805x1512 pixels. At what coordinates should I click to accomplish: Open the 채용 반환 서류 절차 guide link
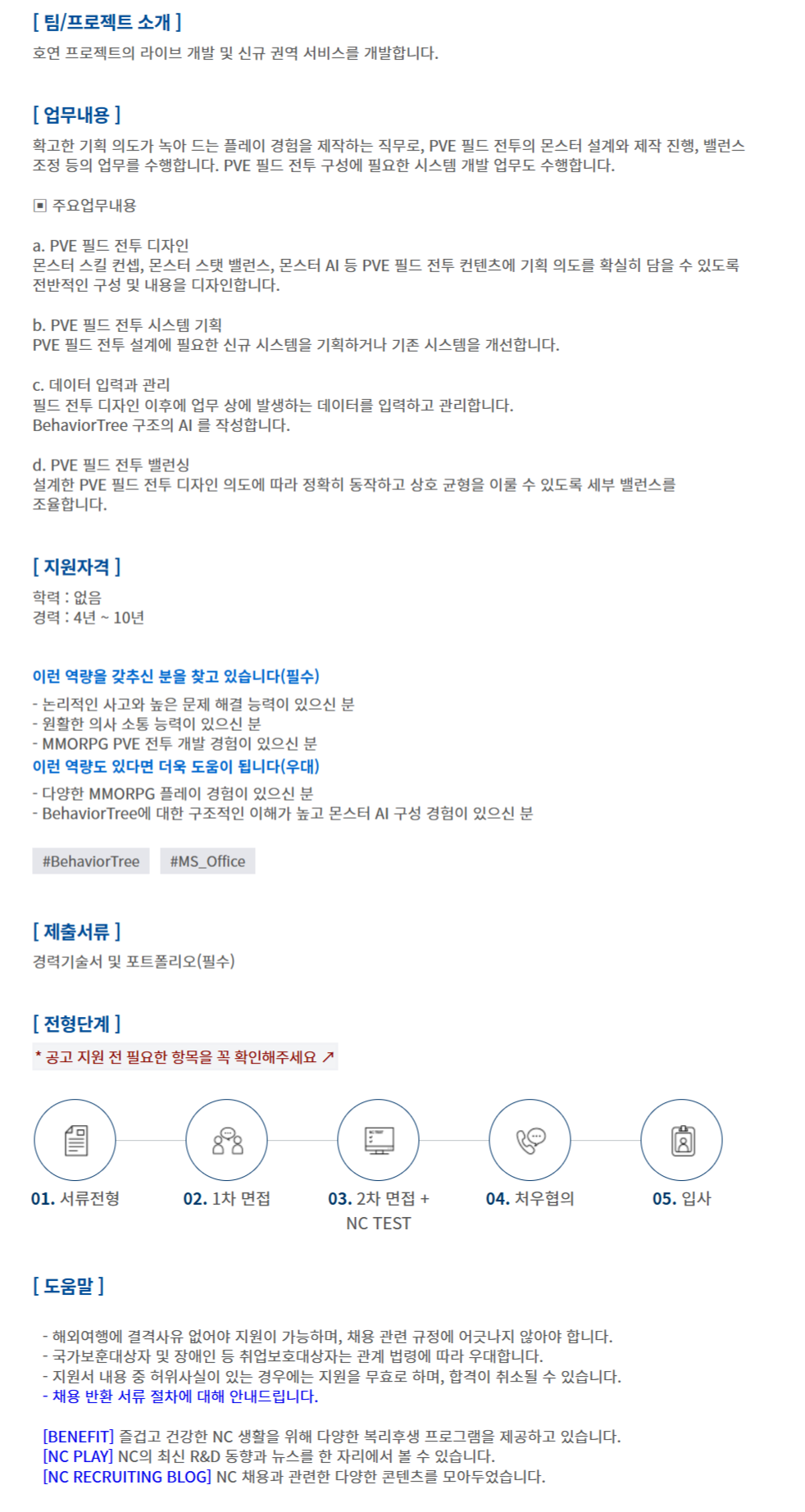(180, 1396)
